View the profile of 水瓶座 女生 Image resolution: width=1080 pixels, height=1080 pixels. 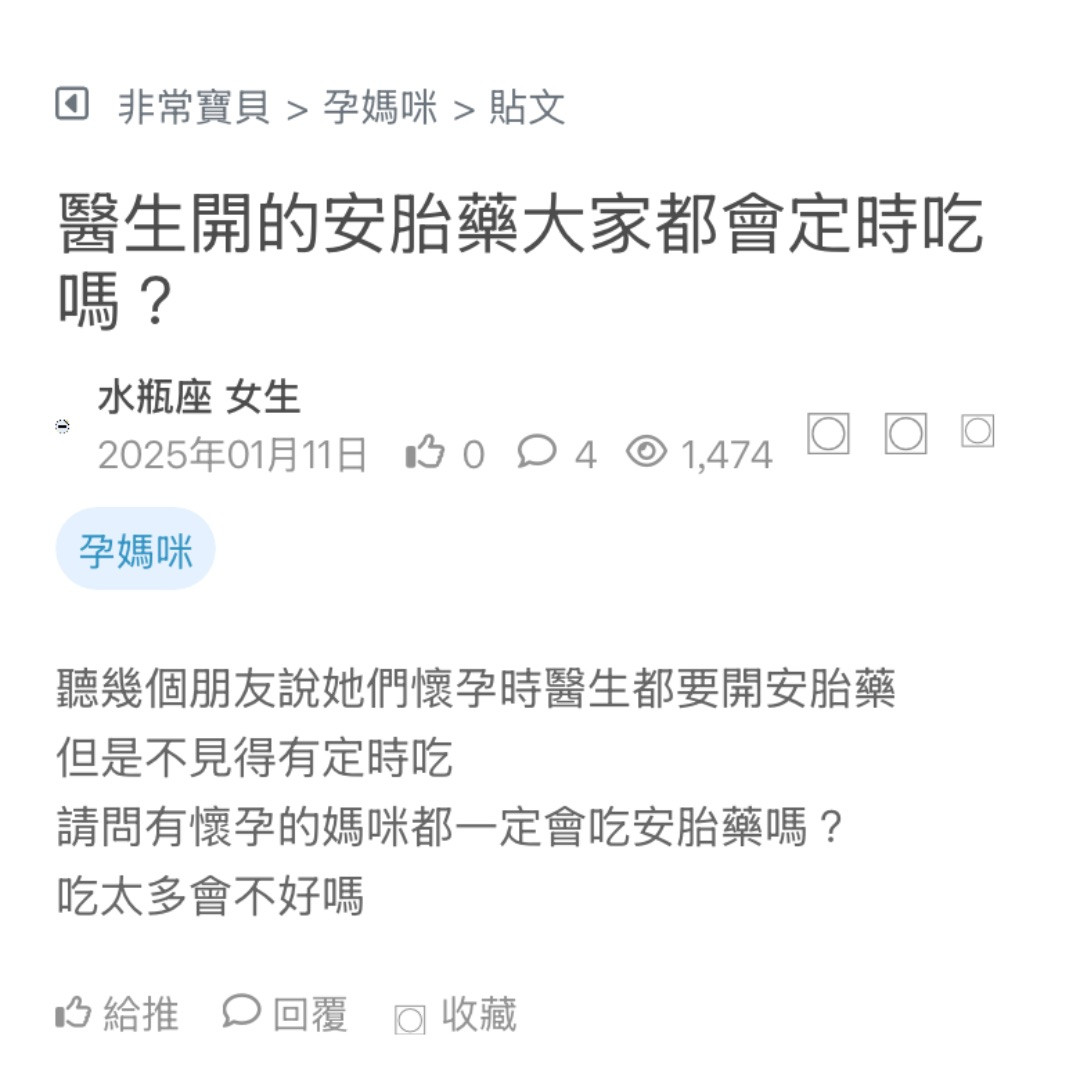coord(198,398)
